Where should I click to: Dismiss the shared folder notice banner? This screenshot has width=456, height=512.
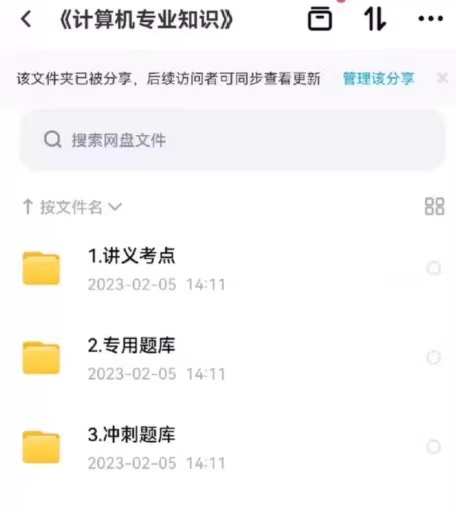[442, 78]
